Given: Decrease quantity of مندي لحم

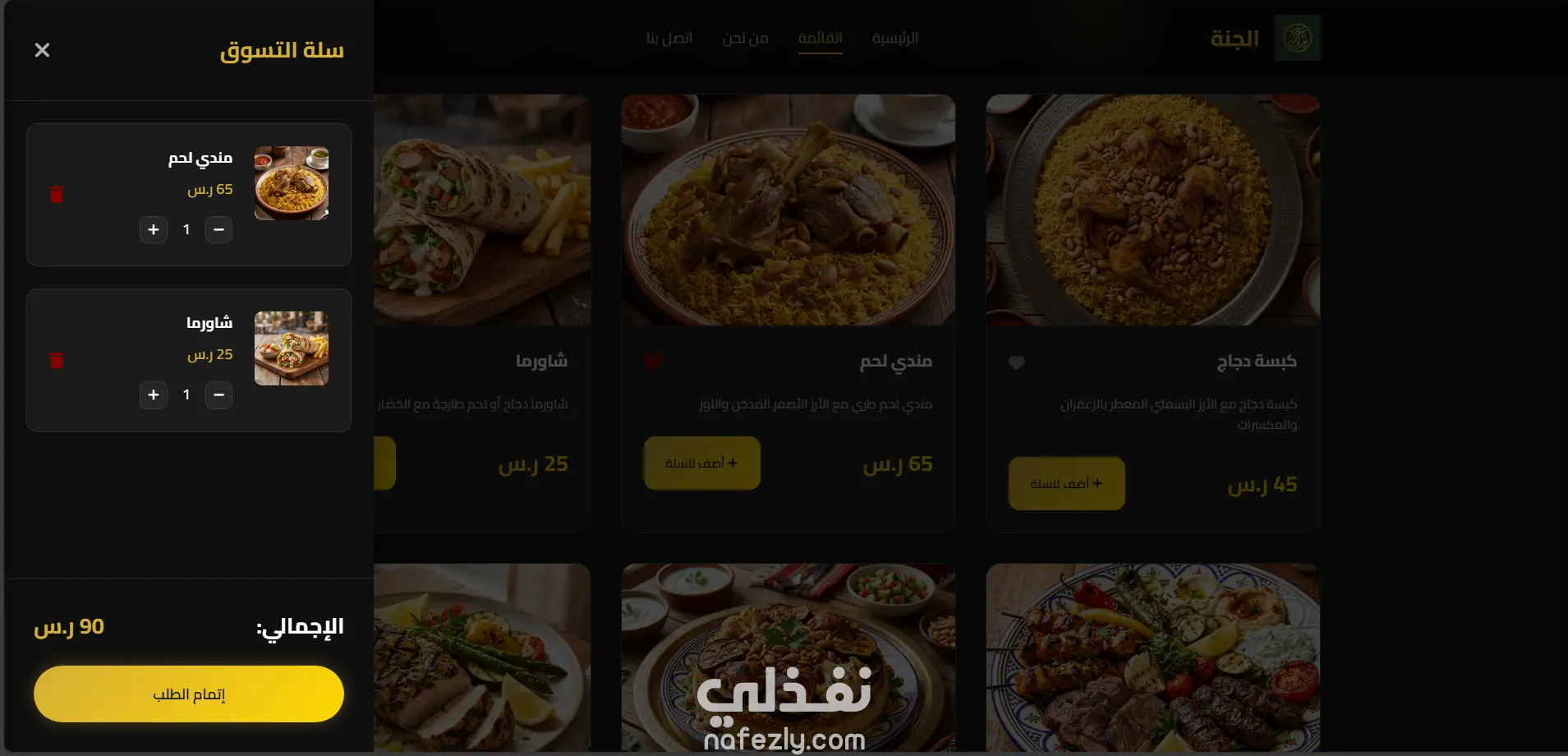Looking at the screenshot, I should (218, 230).
